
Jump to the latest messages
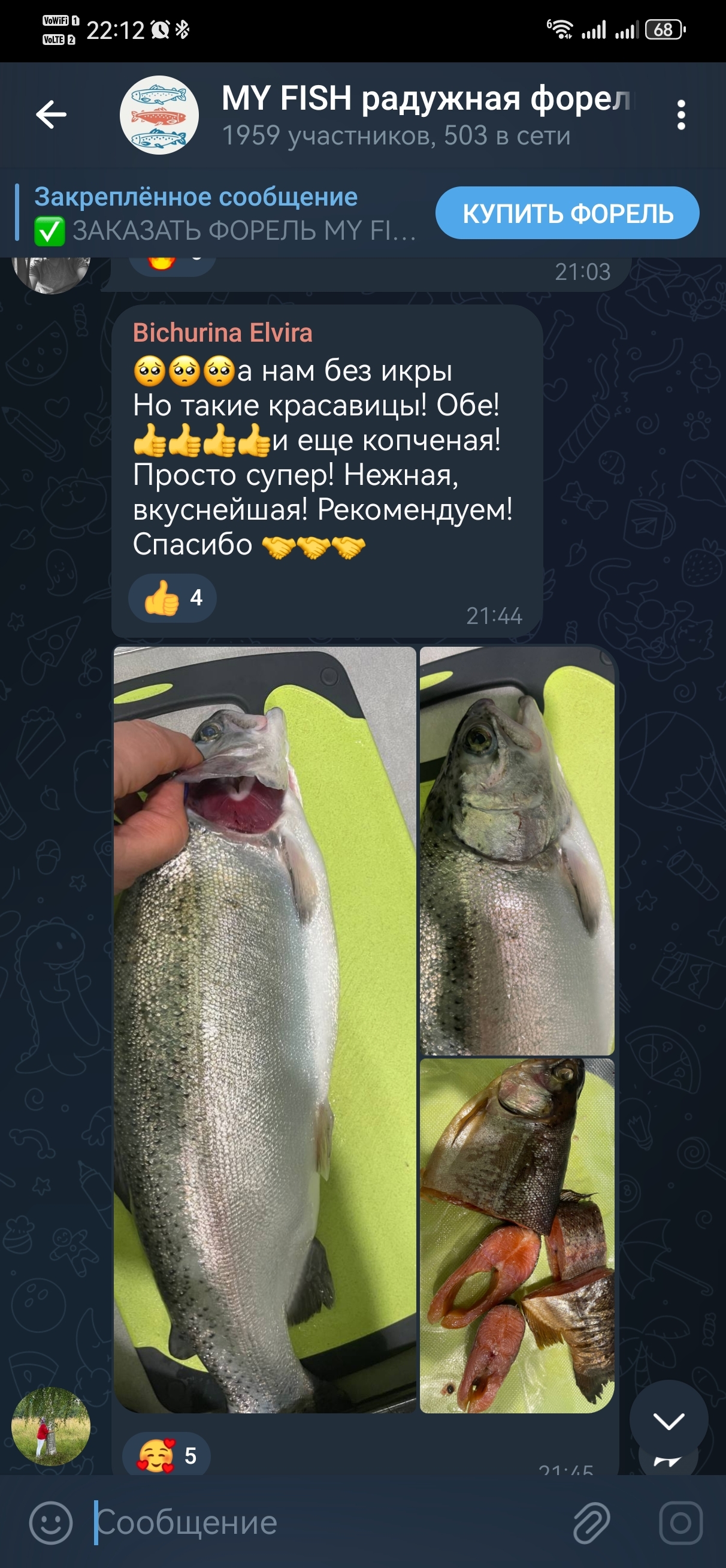[668, 1421]
